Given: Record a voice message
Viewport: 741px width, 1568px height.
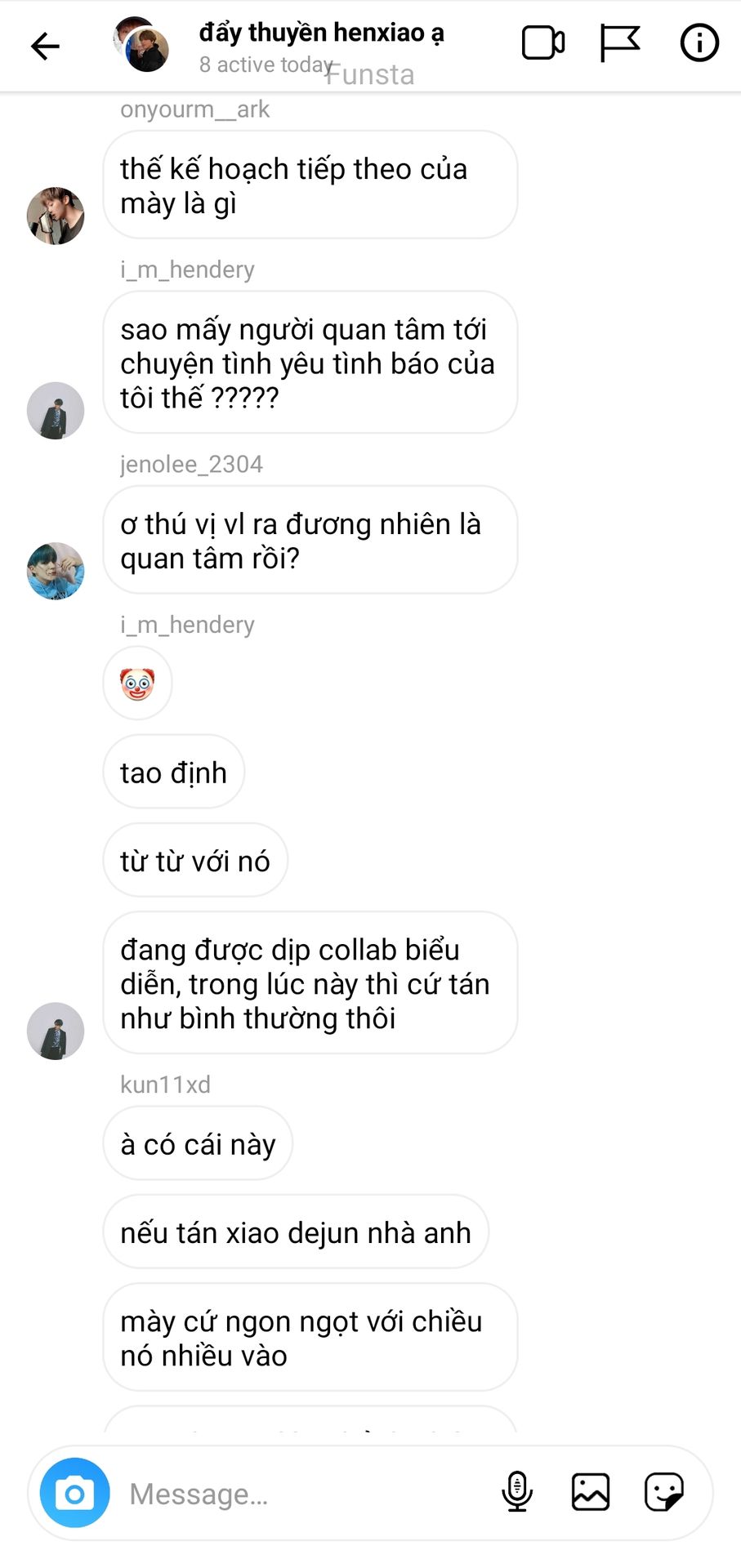Looking at the screenshot, I should point(517,1492).
